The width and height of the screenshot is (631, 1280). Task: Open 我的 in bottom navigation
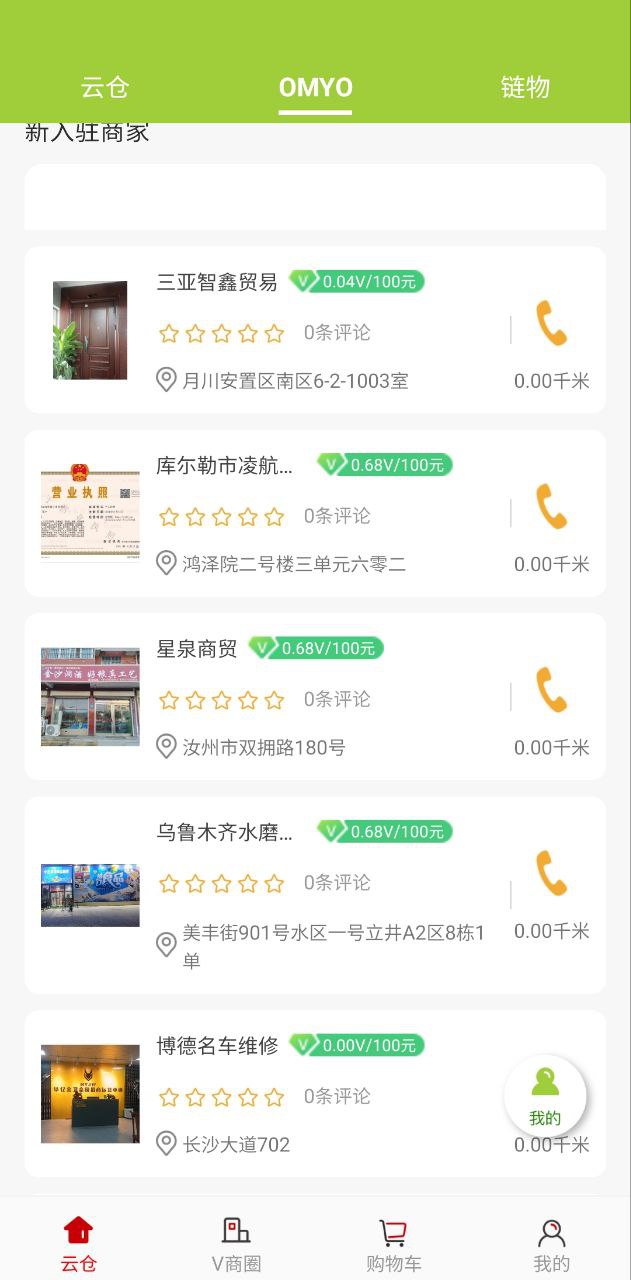[x=551, y=1244]
